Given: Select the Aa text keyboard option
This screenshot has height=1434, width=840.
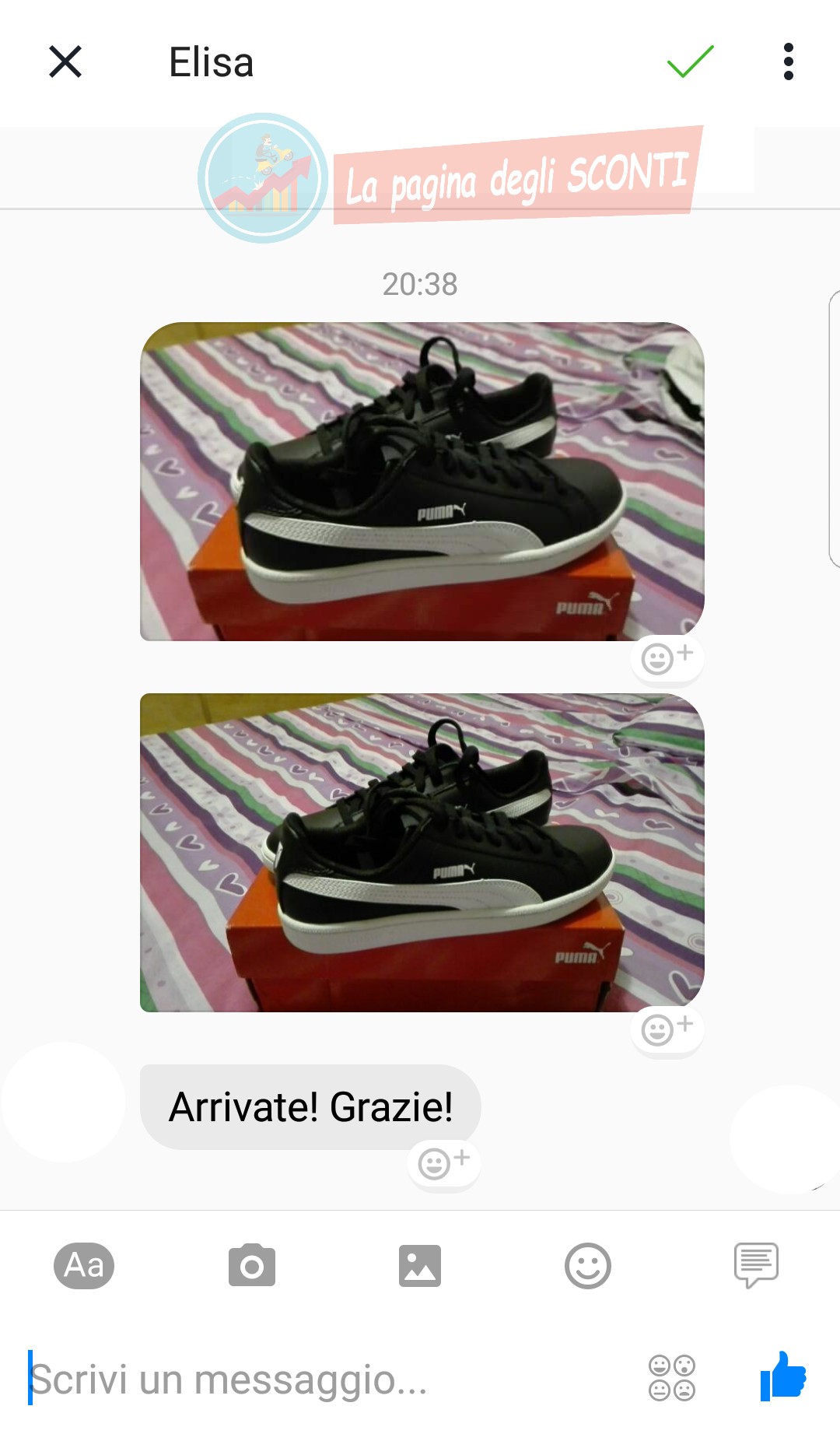Looking at the screenshot, I should coord(84,1266).
